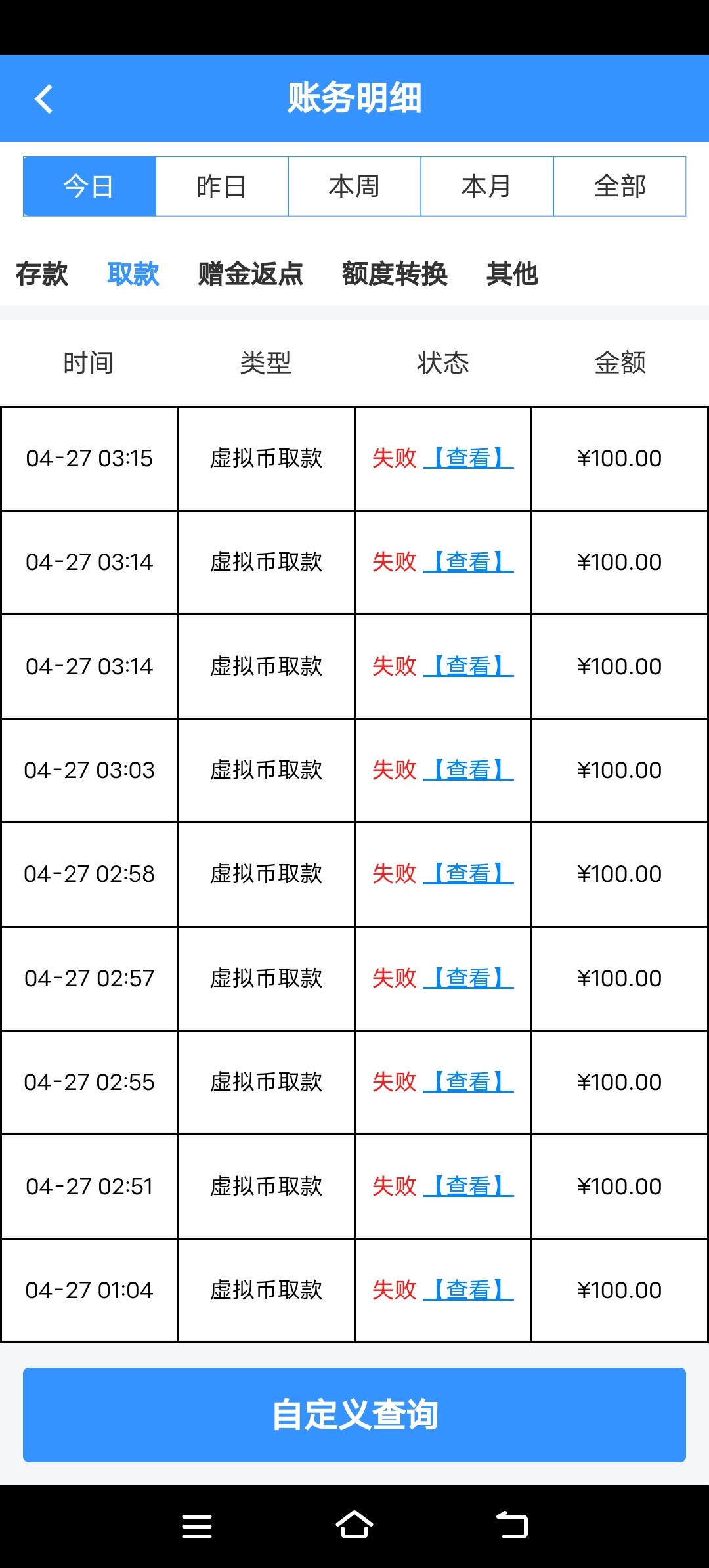Tap 【查看】 for the 04-27 03:15 withdrawal
Screen dimensions: 709x1568
coord(469,458)
